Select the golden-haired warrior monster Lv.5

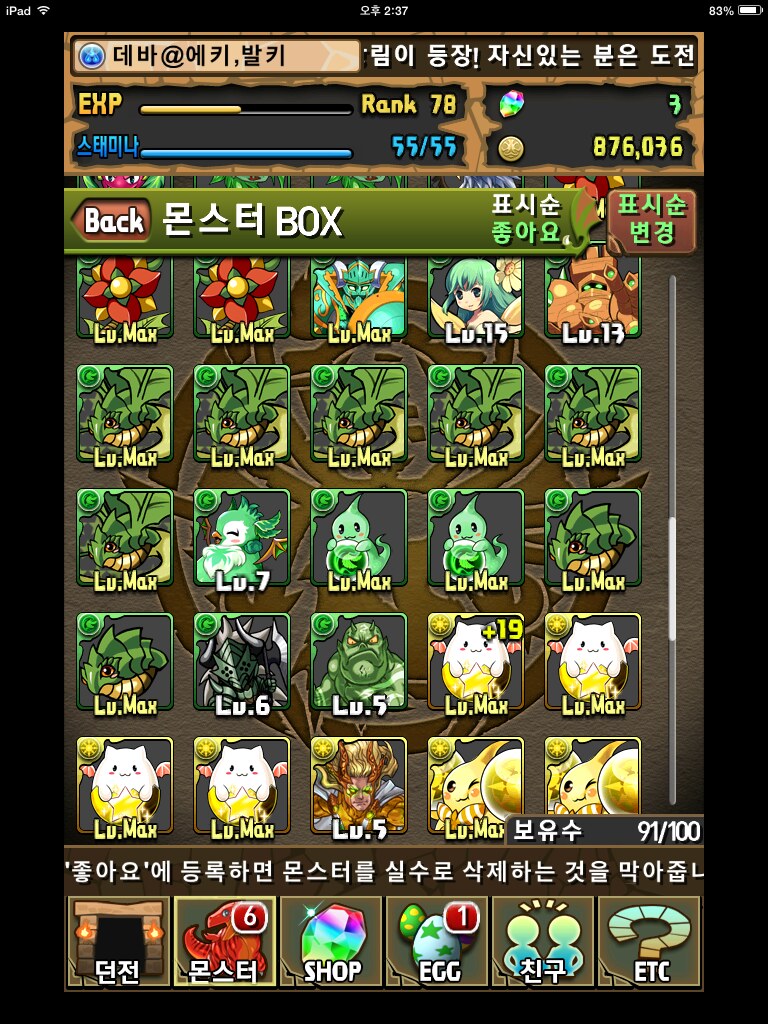point(359,786)
